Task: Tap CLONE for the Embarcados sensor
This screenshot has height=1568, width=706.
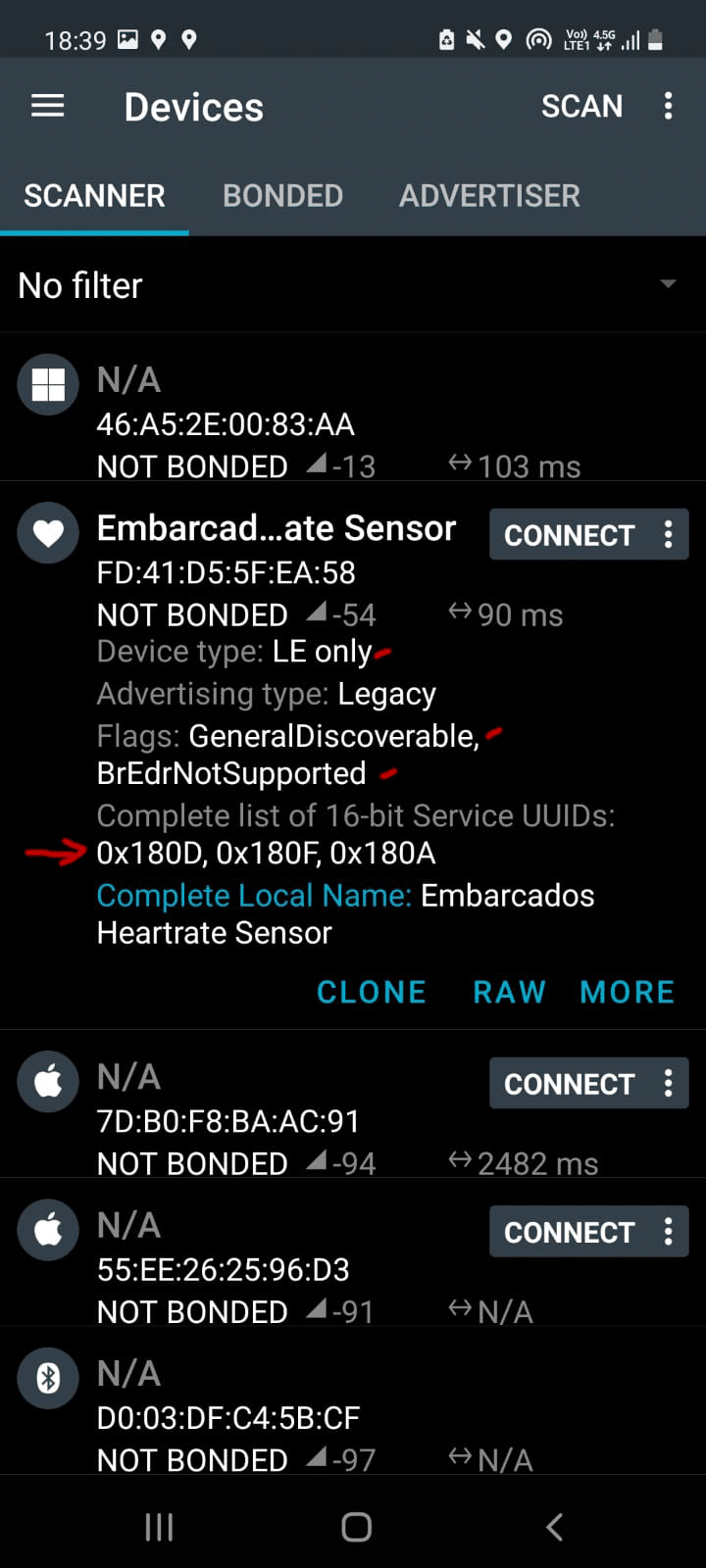Action: point(371,992)
